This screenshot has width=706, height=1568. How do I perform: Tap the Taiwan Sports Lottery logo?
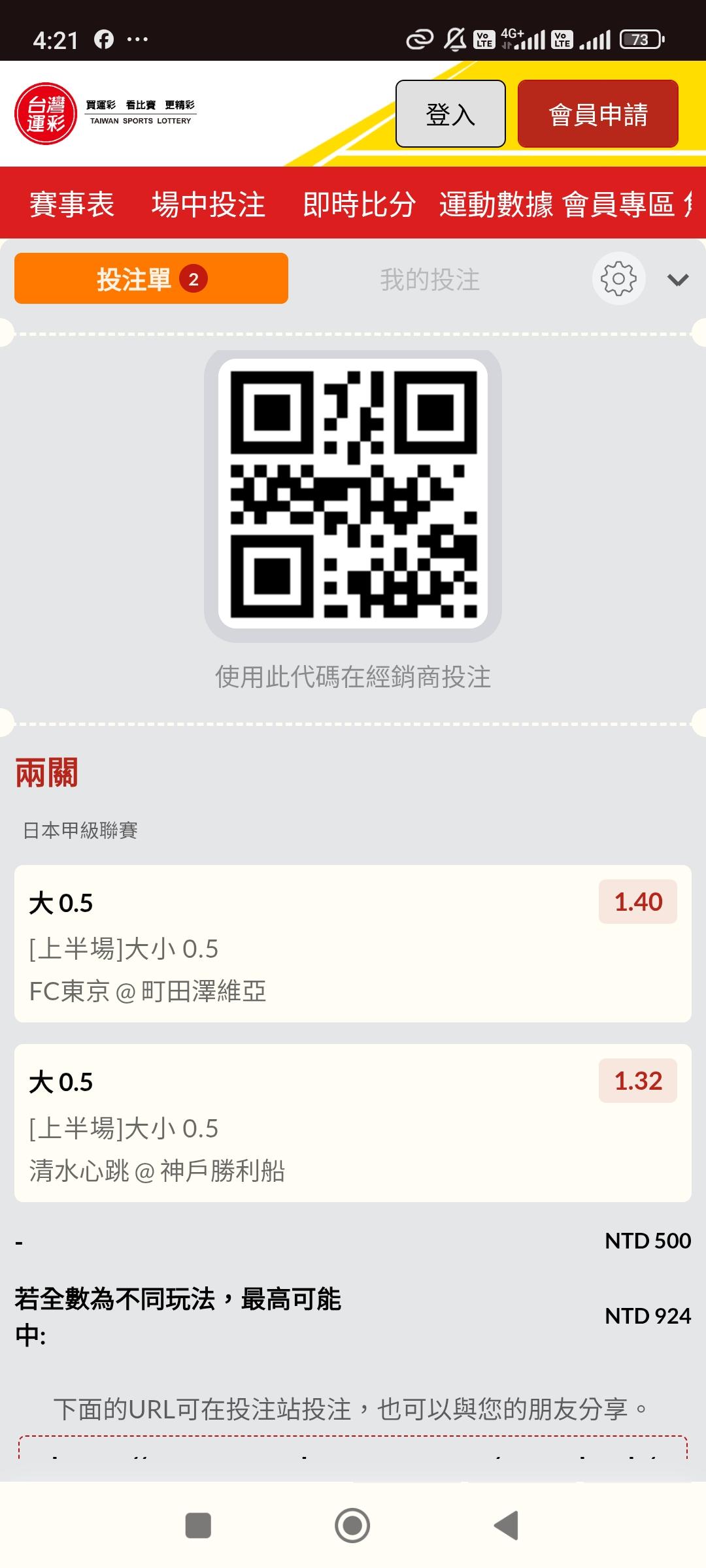click(105, 113)
